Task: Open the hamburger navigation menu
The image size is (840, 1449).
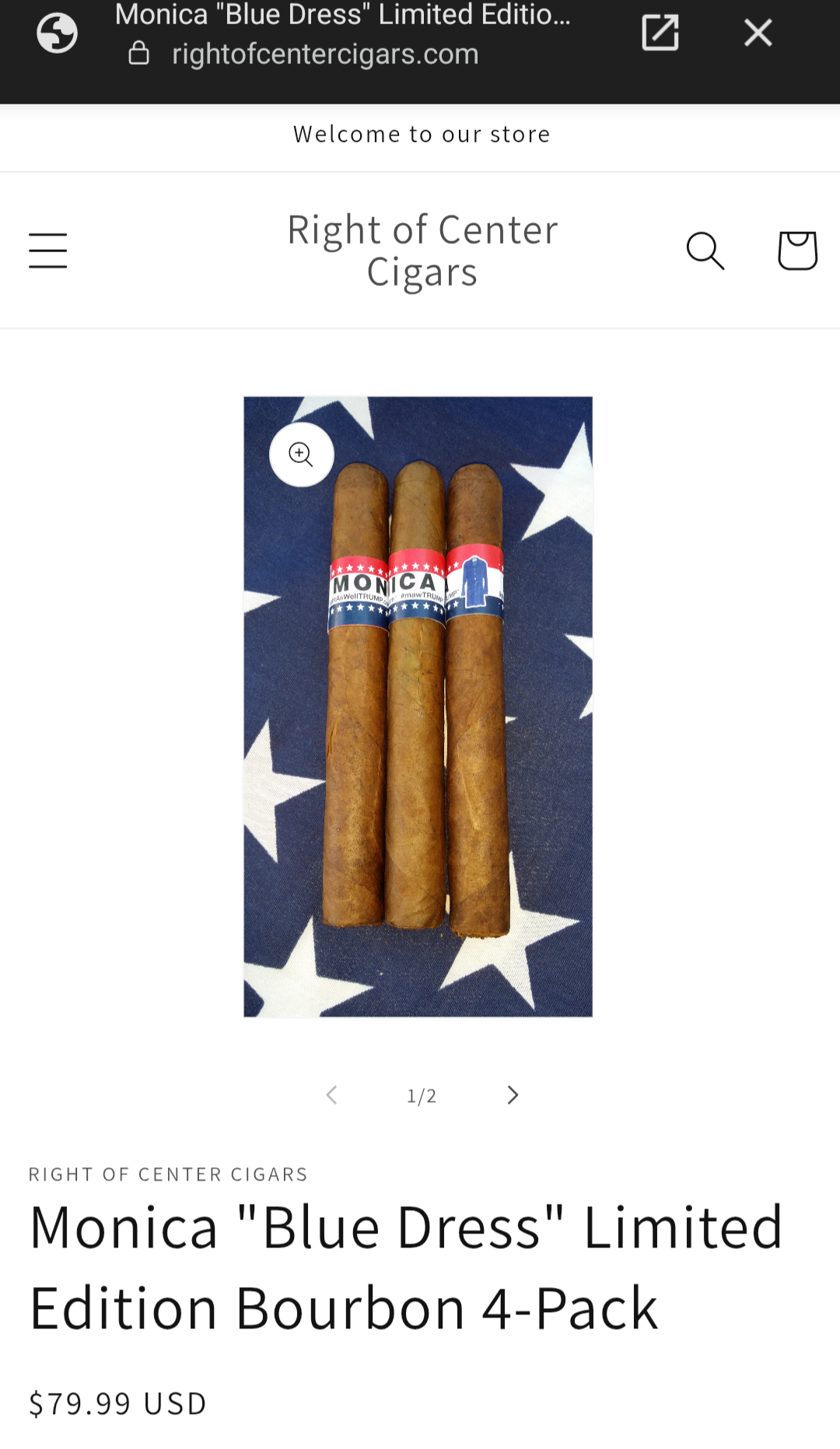Action: 48,251
